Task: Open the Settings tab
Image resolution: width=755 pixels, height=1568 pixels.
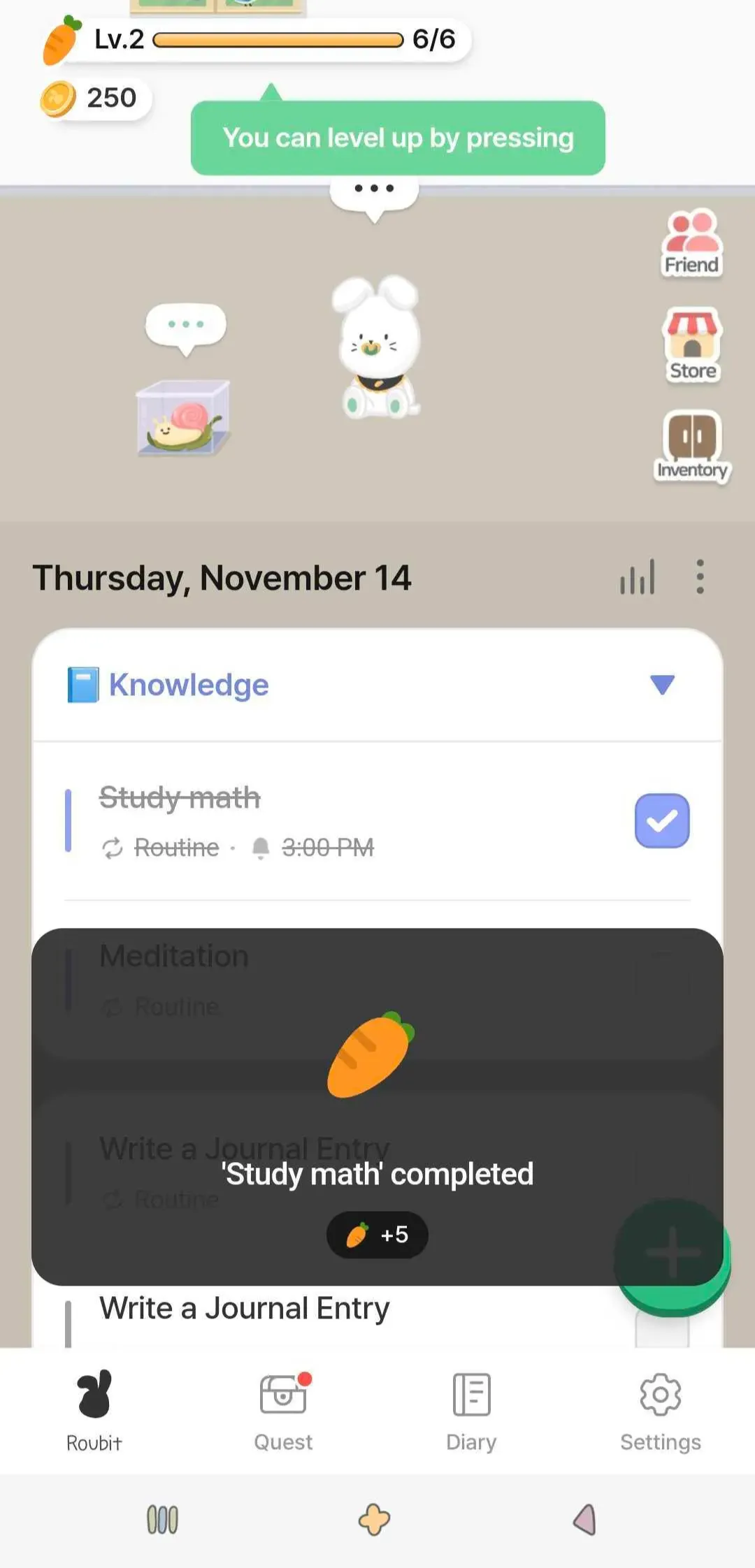Action: (660, 1411)
